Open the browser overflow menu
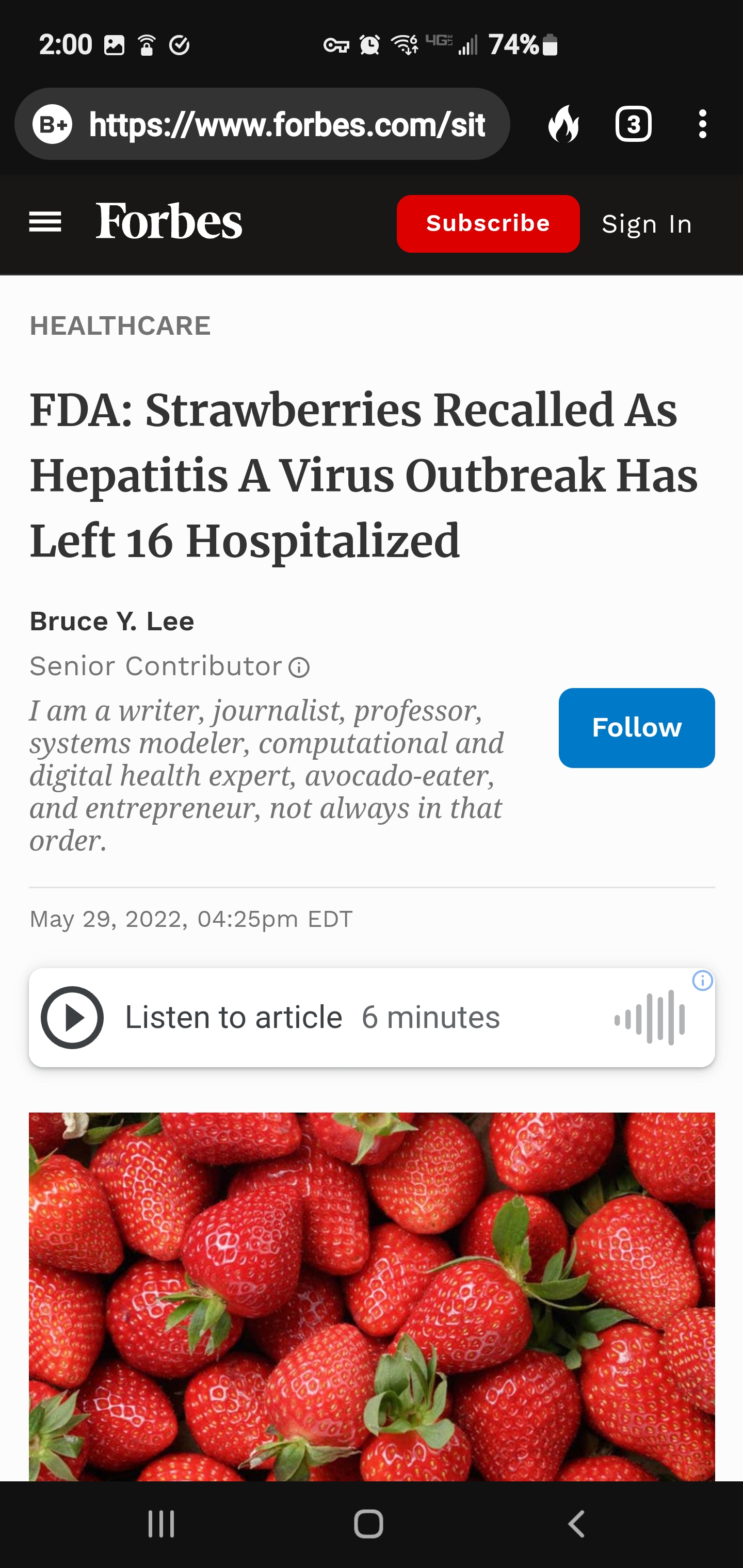743x1568 pixels. [x=703, y=124]
